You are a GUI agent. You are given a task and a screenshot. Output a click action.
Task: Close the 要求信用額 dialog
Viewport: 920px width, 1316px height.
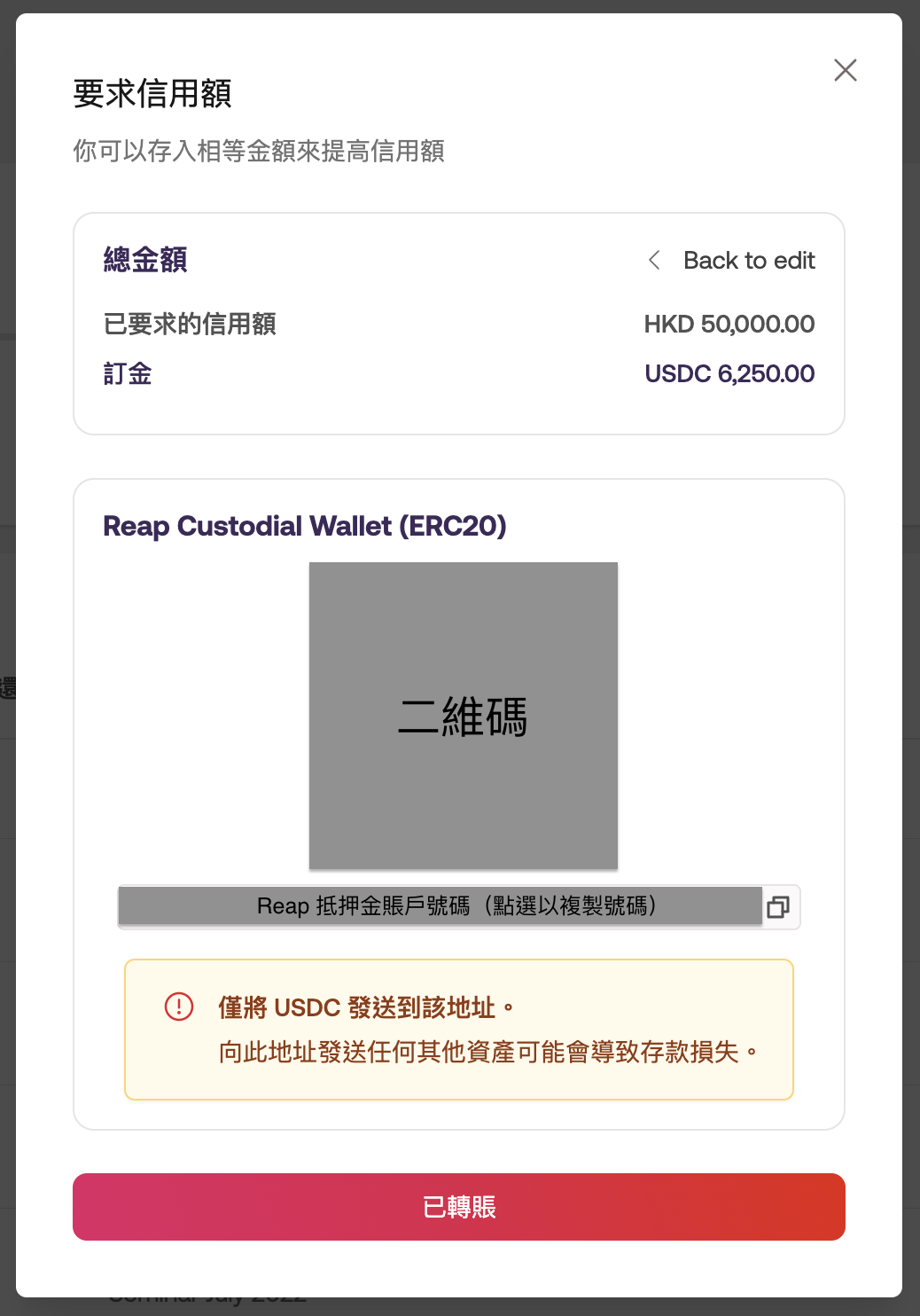point(845,70)
